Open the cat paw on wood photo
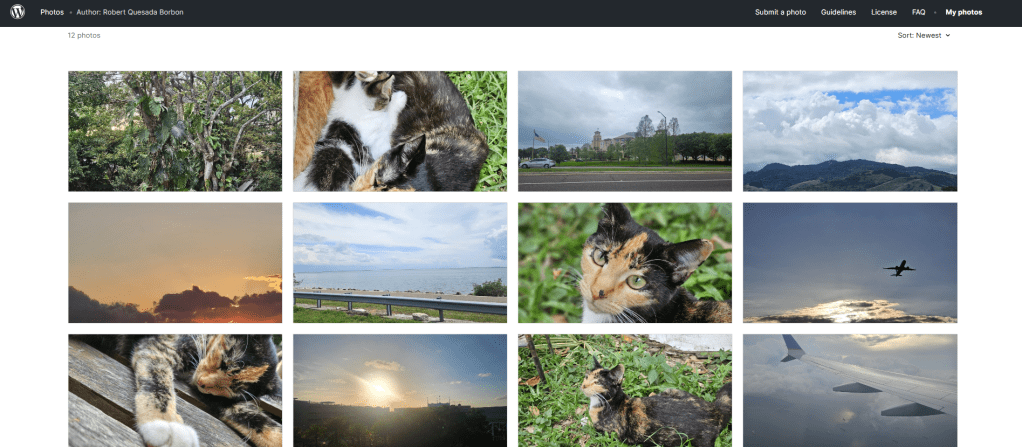This screenshot has width=1022, height=447. pos(175,391)
